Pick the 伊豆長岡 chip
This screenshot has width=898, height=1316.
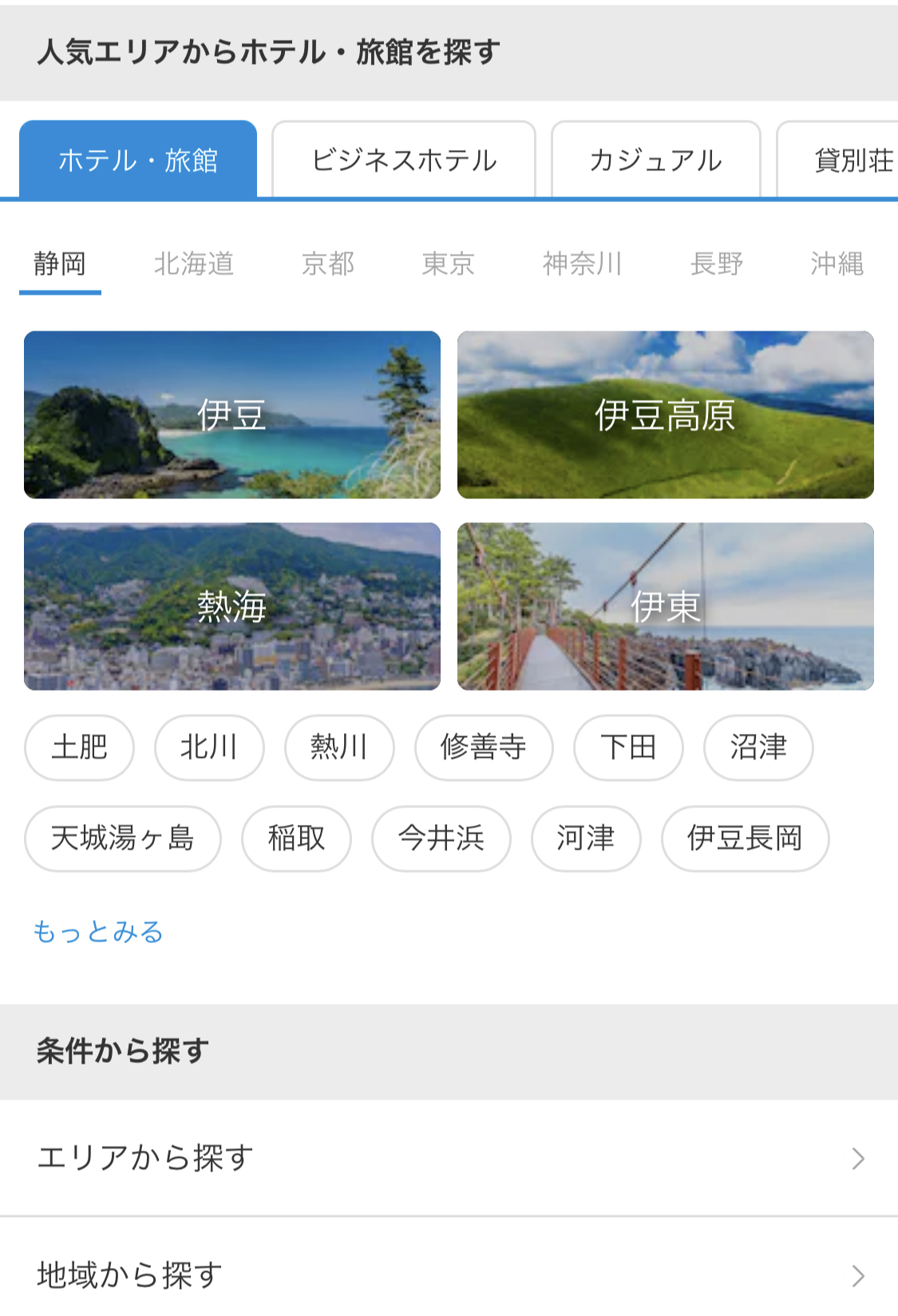tap(745, 838)
